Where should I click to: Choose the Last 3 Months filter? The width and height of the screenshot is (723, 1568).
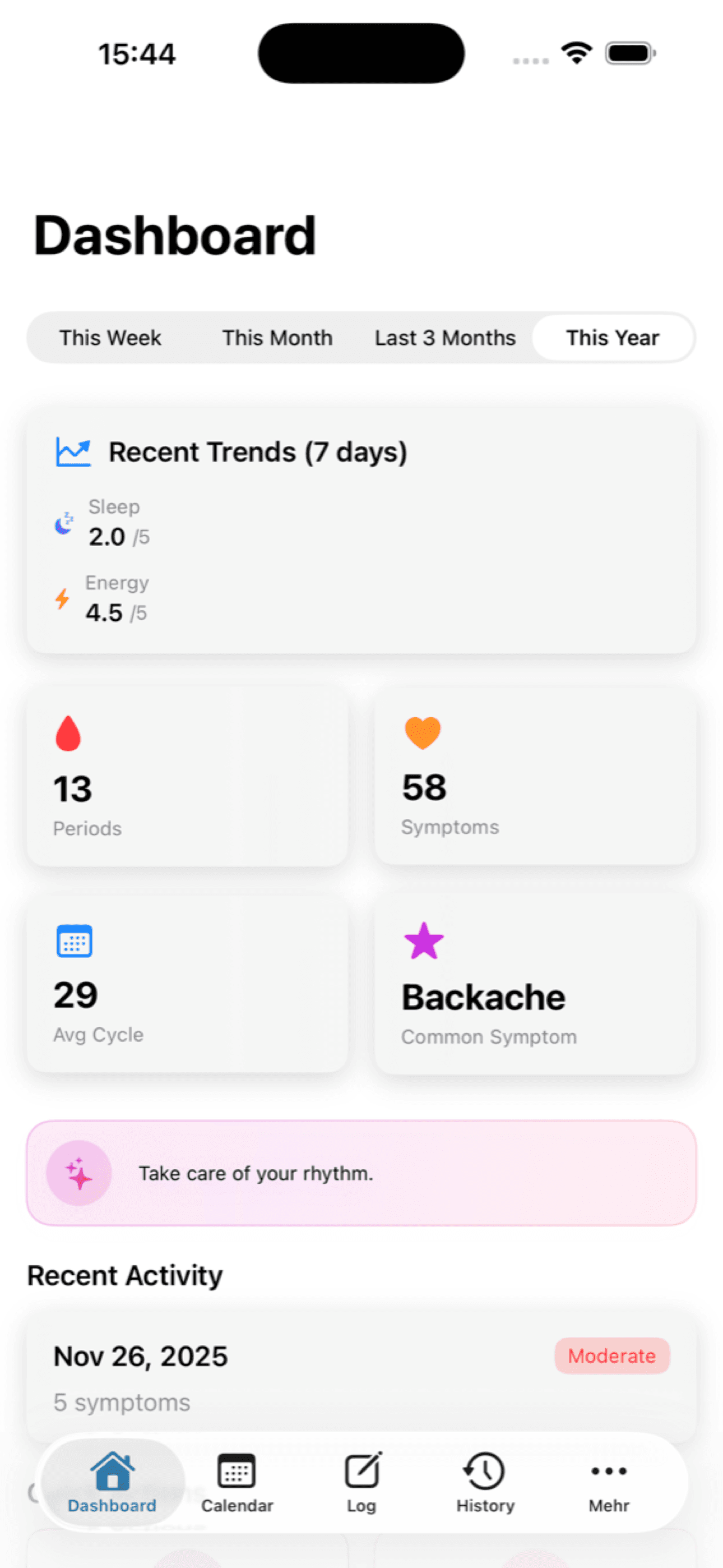(445, 338)
